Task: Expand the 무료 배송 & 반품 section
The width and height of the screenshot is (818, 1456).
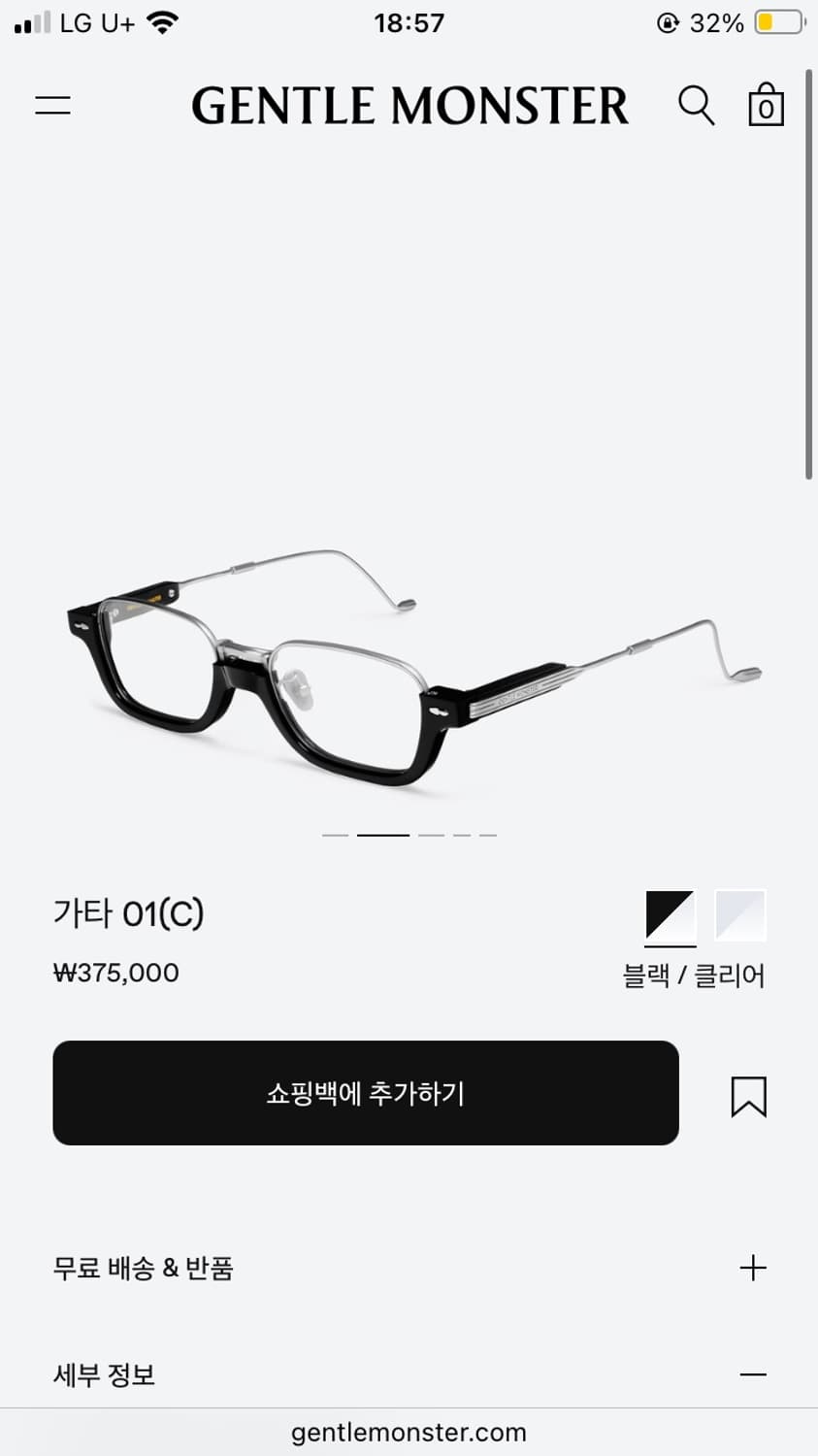Action: (752, 1268)
